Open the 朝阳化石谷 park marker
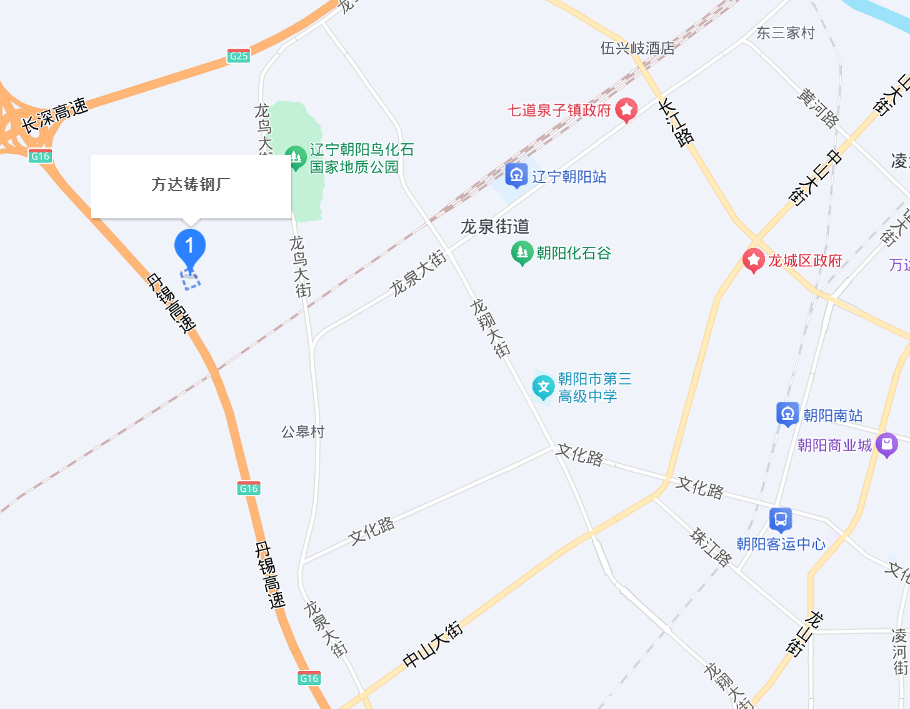 [522, 253]
